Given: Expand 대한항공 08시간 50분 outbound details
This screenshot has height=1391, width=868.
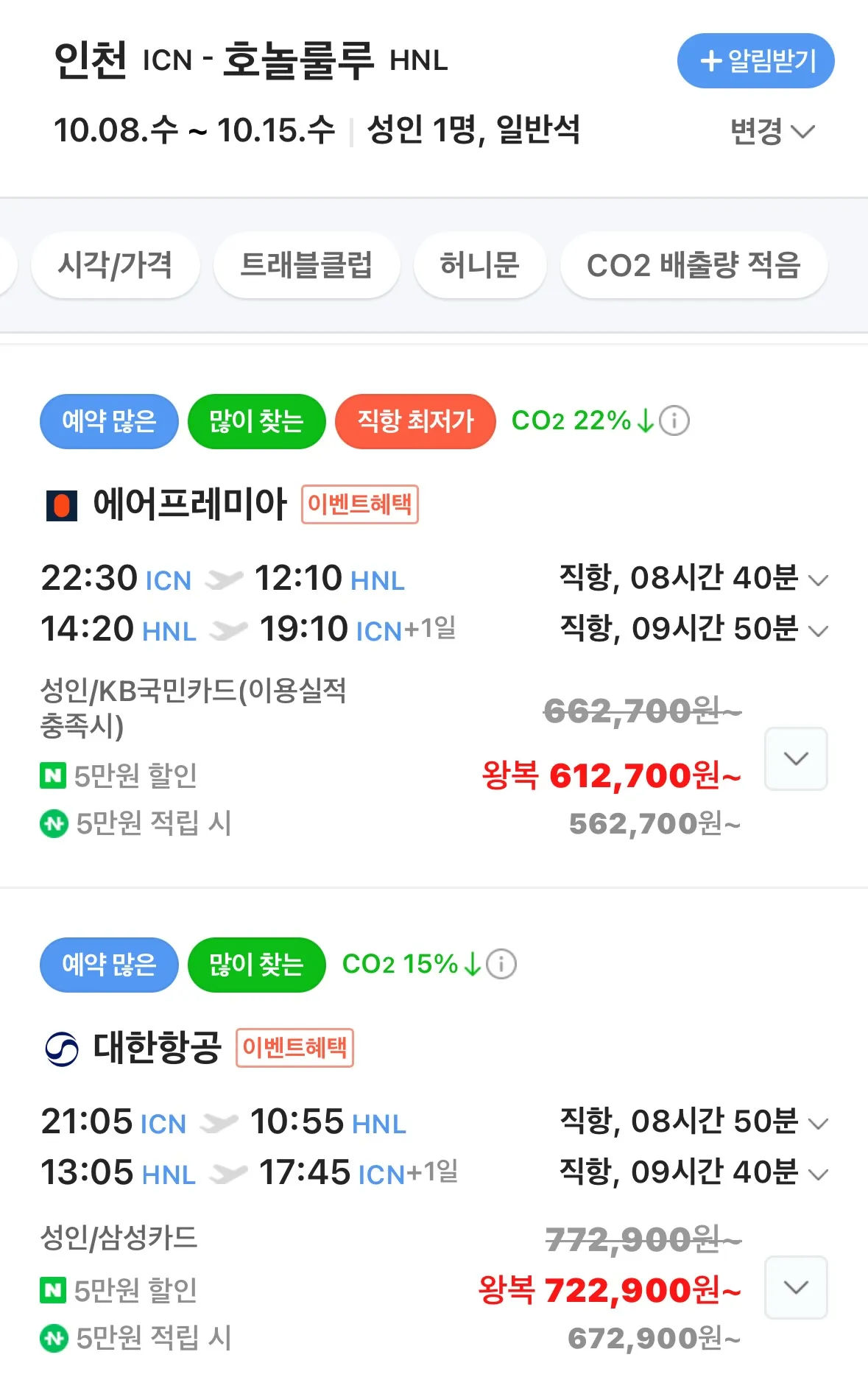Looking at the screenshot, I should click(x=818, y=1124).
